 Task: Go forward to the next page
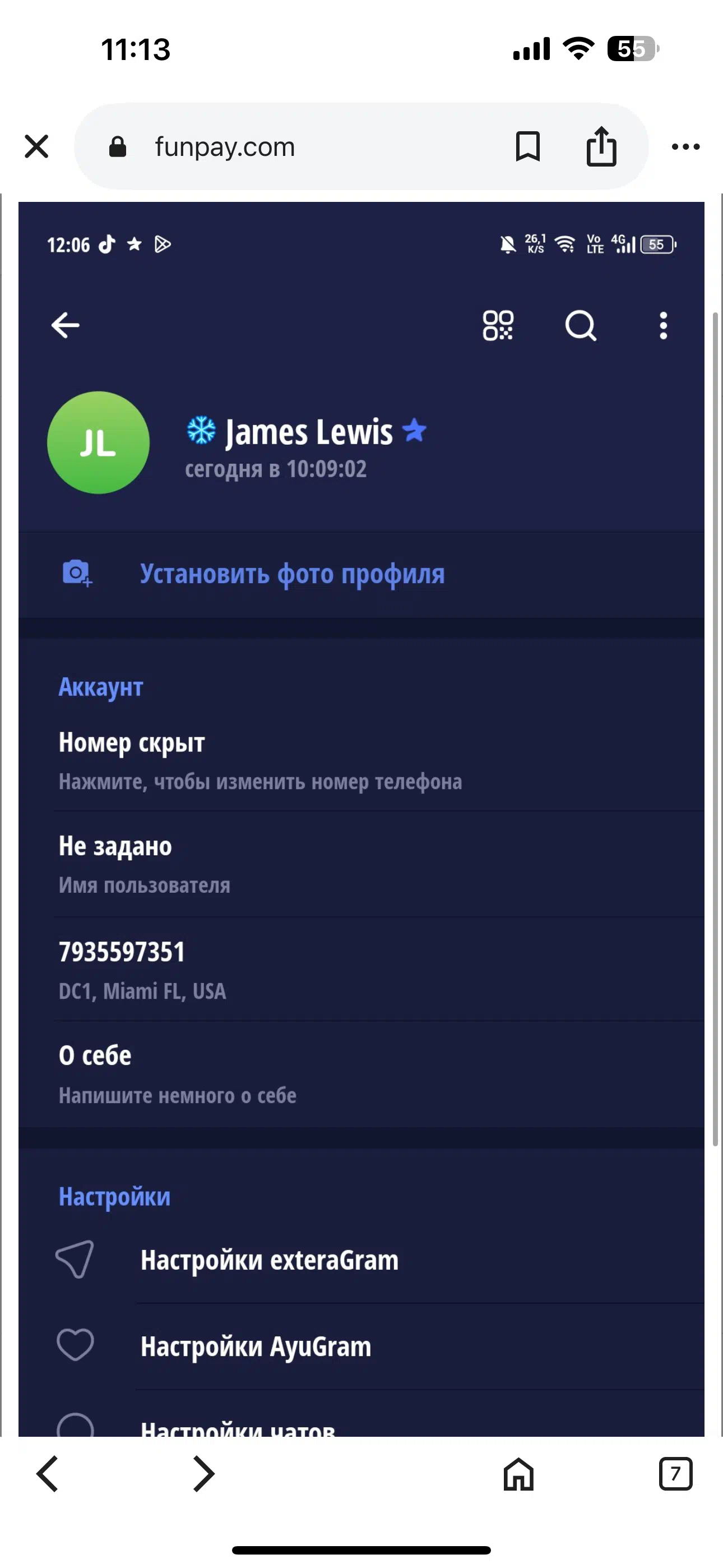point(203,1474)
